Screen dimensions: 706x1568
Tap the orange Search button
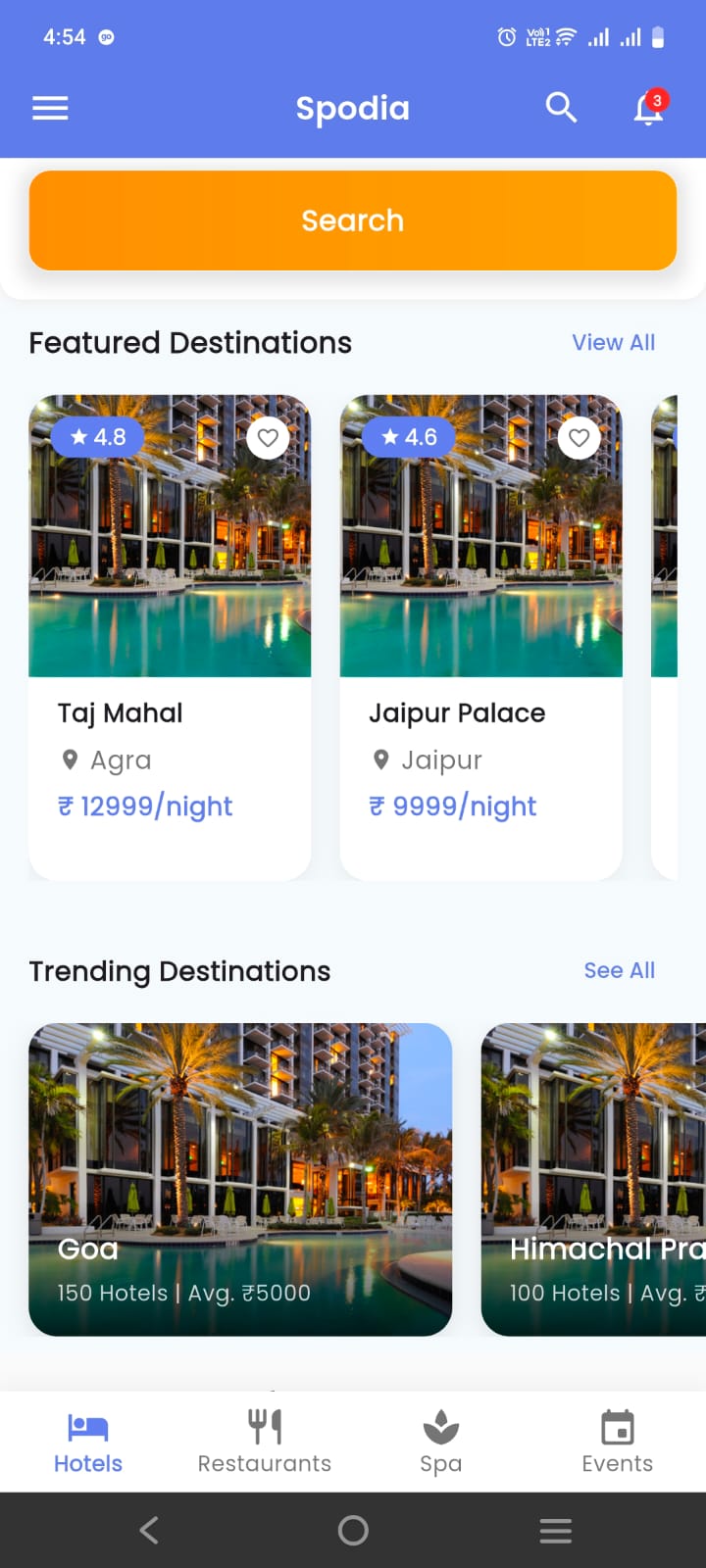tap(353, 220)
